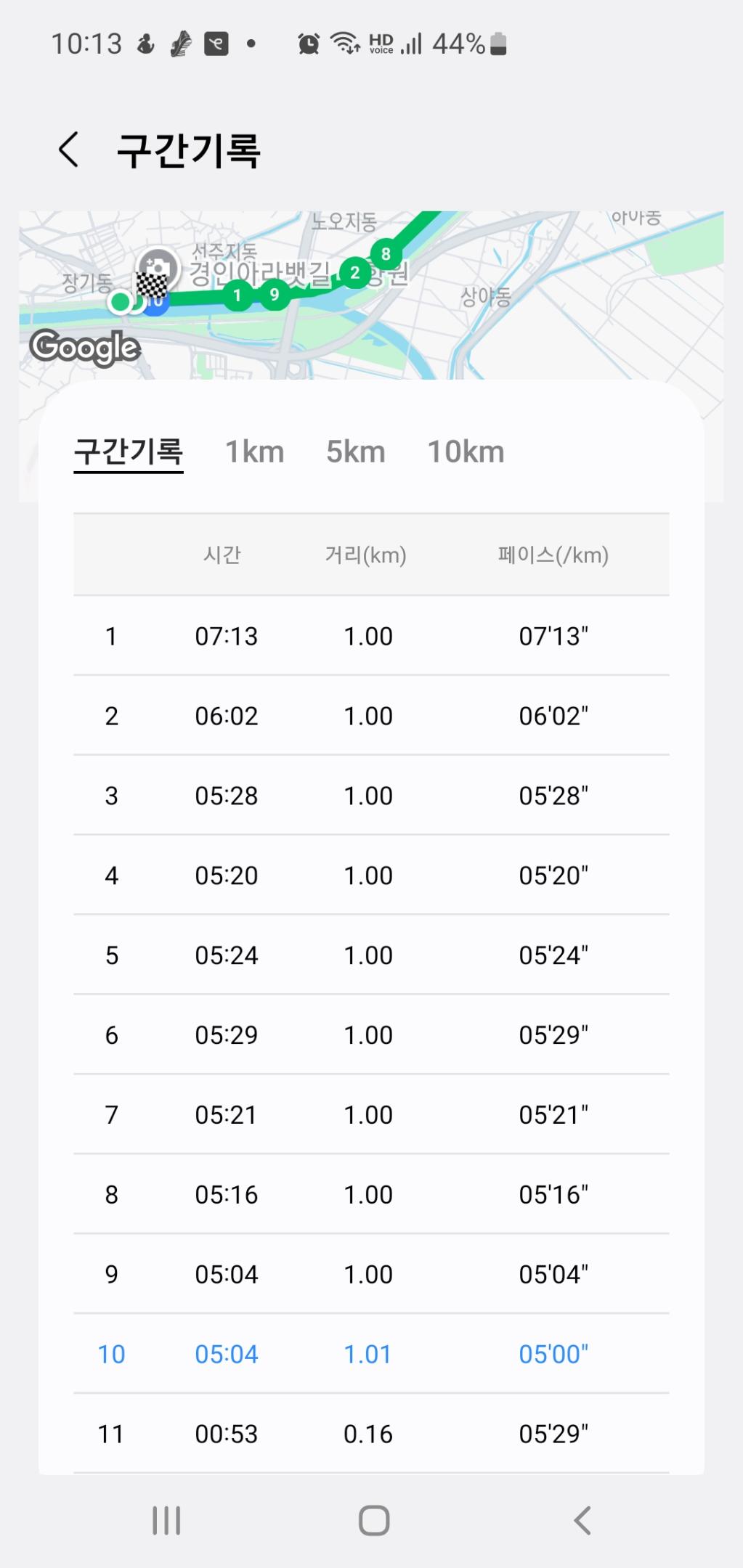Switch to the 1km tab

[254, 452]
